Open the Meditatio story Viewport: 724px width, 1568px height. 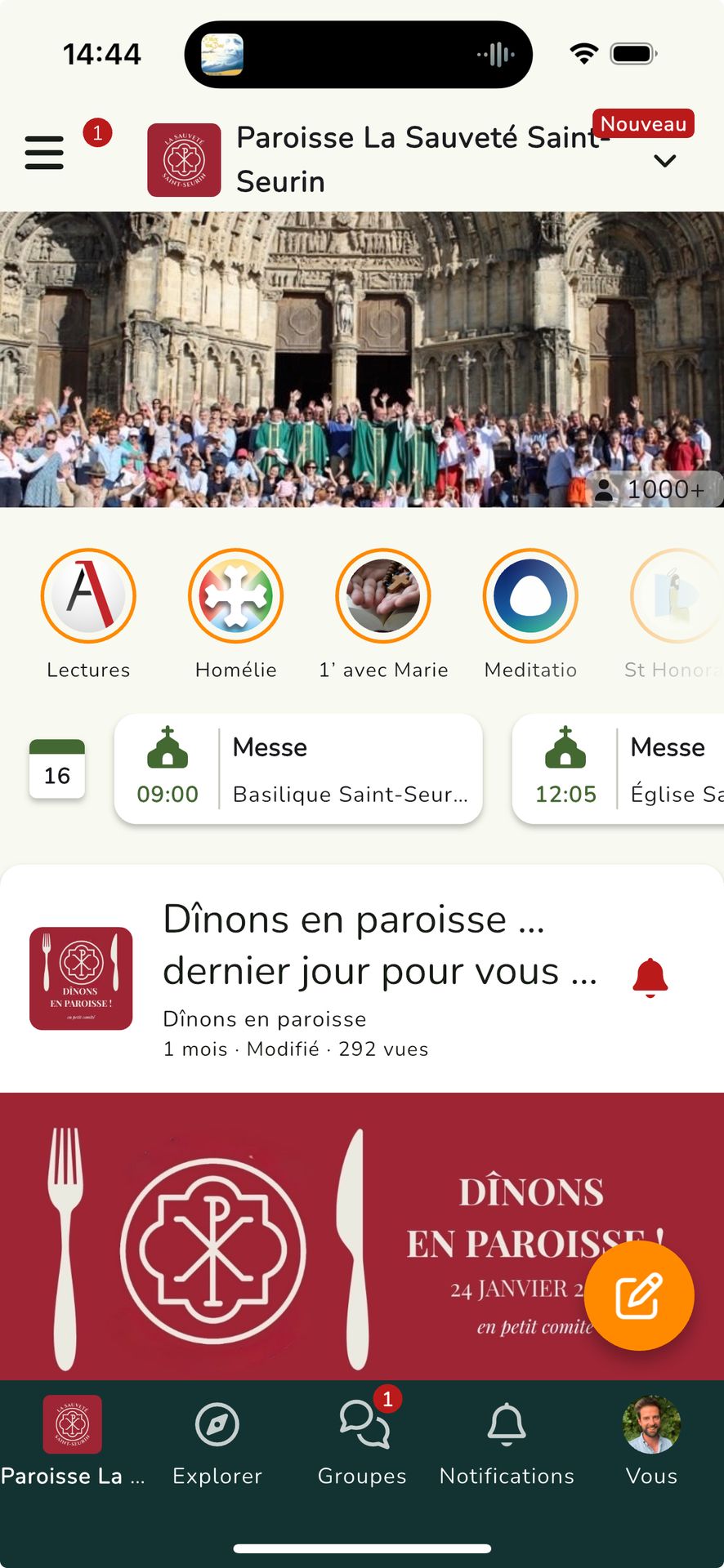(x=530, y=596)
